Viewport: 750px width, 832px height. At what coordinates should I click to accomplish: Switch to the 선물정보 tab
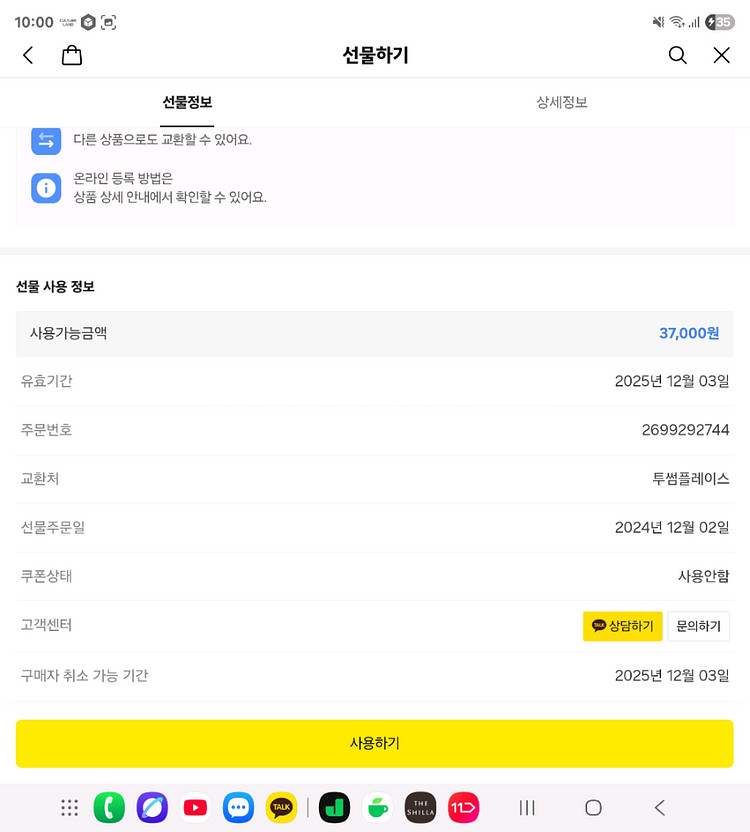click(187, 103)
